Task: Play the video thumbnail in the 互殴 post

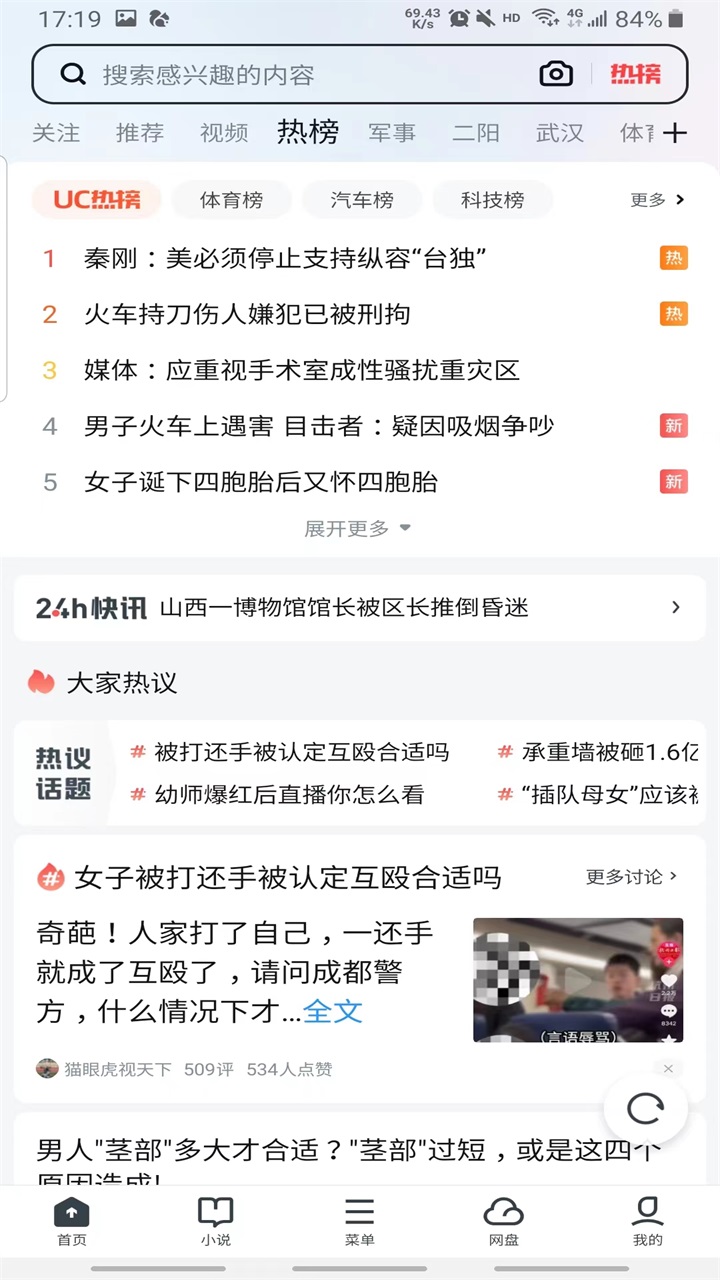Action: coord(578,980)
